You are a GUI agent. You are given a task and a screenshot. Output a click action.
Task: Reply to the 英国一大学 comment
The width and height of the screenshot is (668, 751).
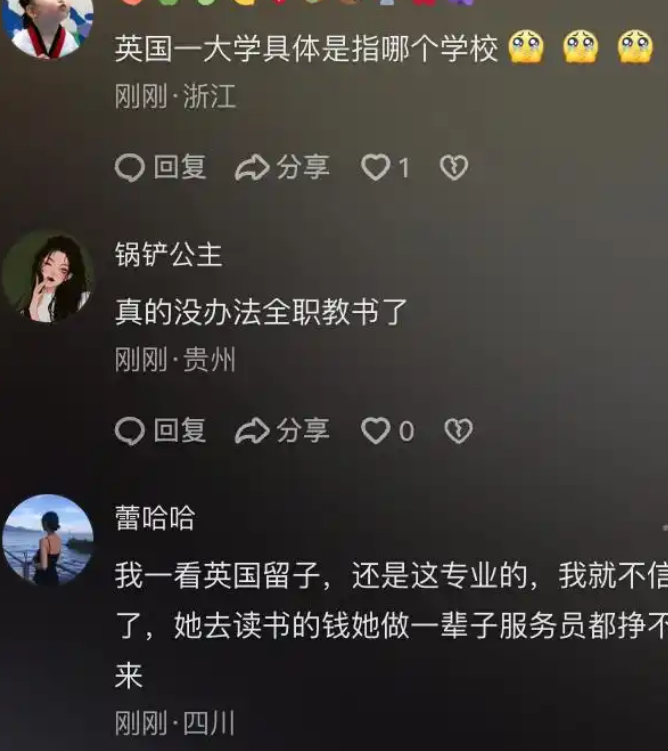(161, 168)
